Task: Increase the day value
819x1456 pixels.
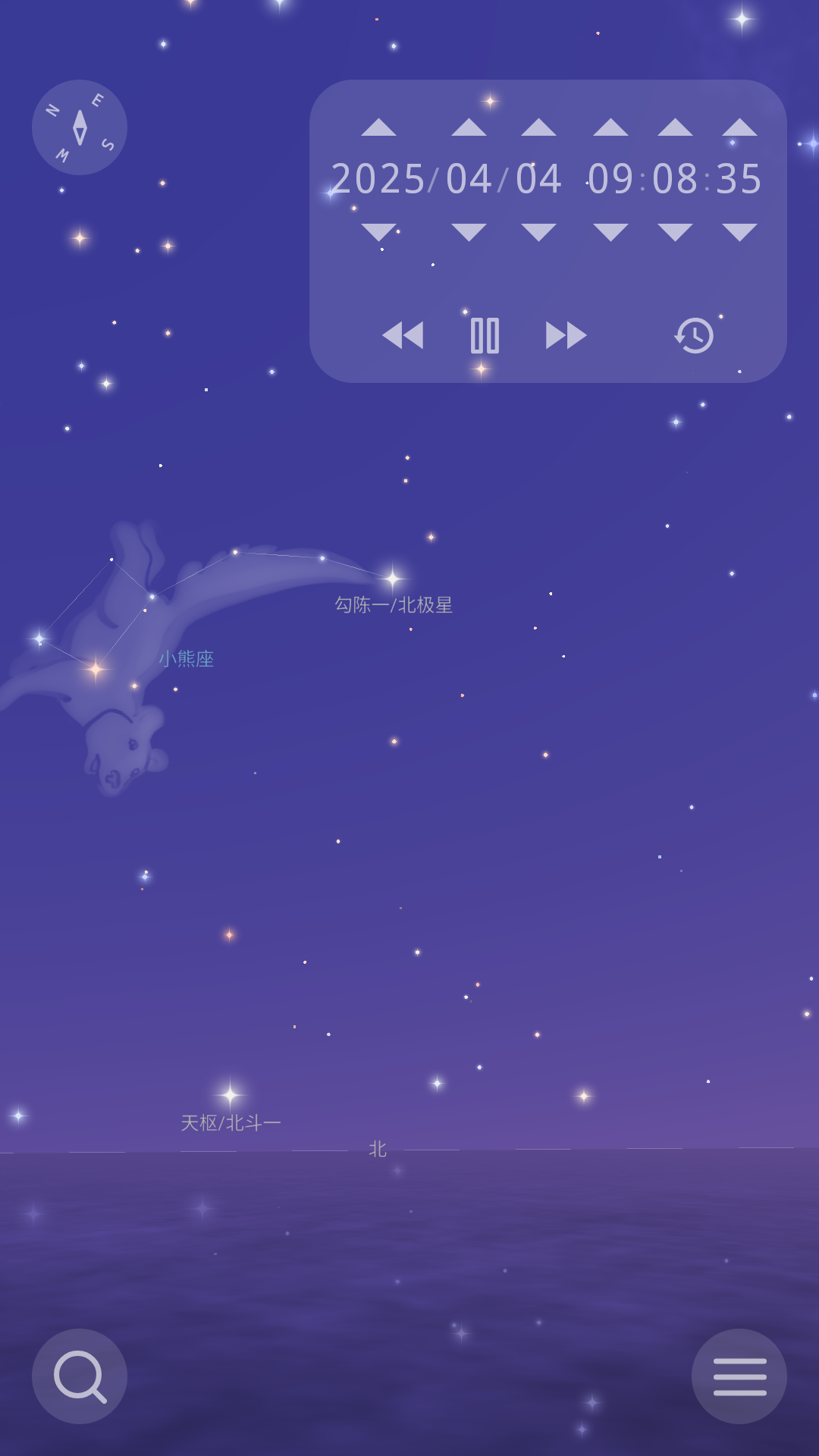Action: [538, 127]
